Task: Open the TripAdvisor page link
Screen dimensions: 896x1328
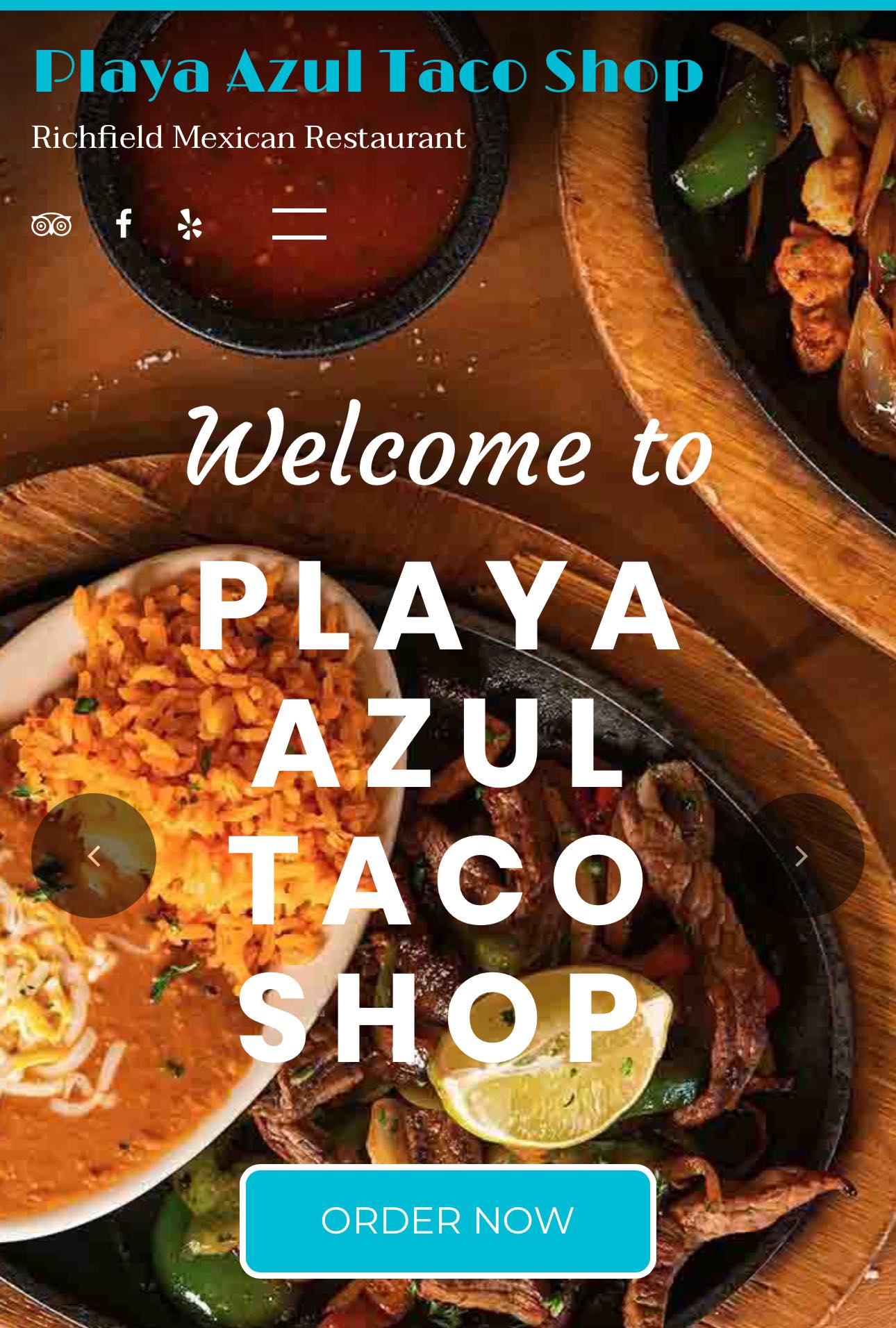Action: (51, 225)
